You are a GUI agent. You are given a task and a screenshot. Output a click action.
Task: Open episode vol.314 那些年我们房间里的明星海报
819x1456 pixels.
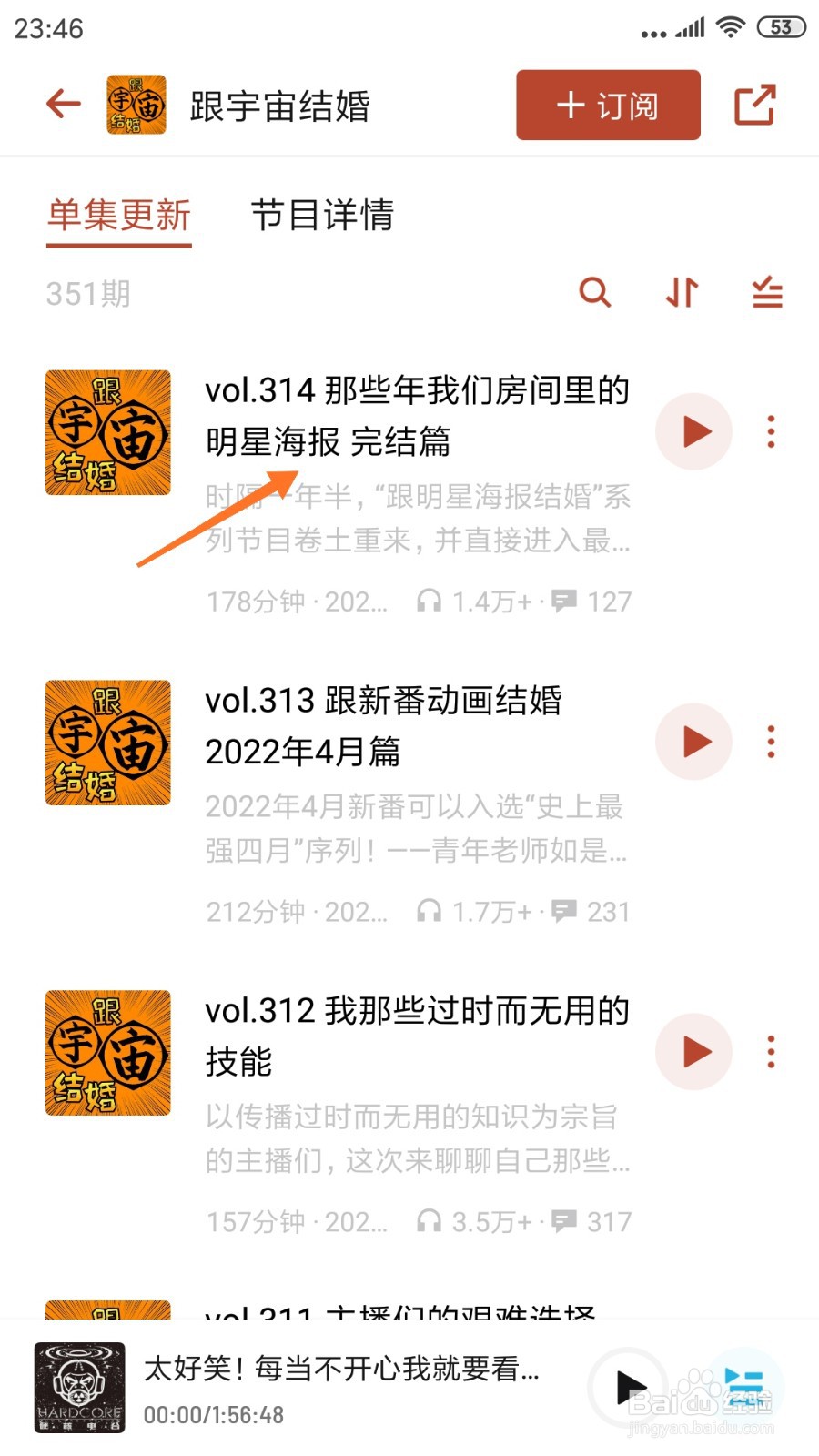tap(417, 416)
